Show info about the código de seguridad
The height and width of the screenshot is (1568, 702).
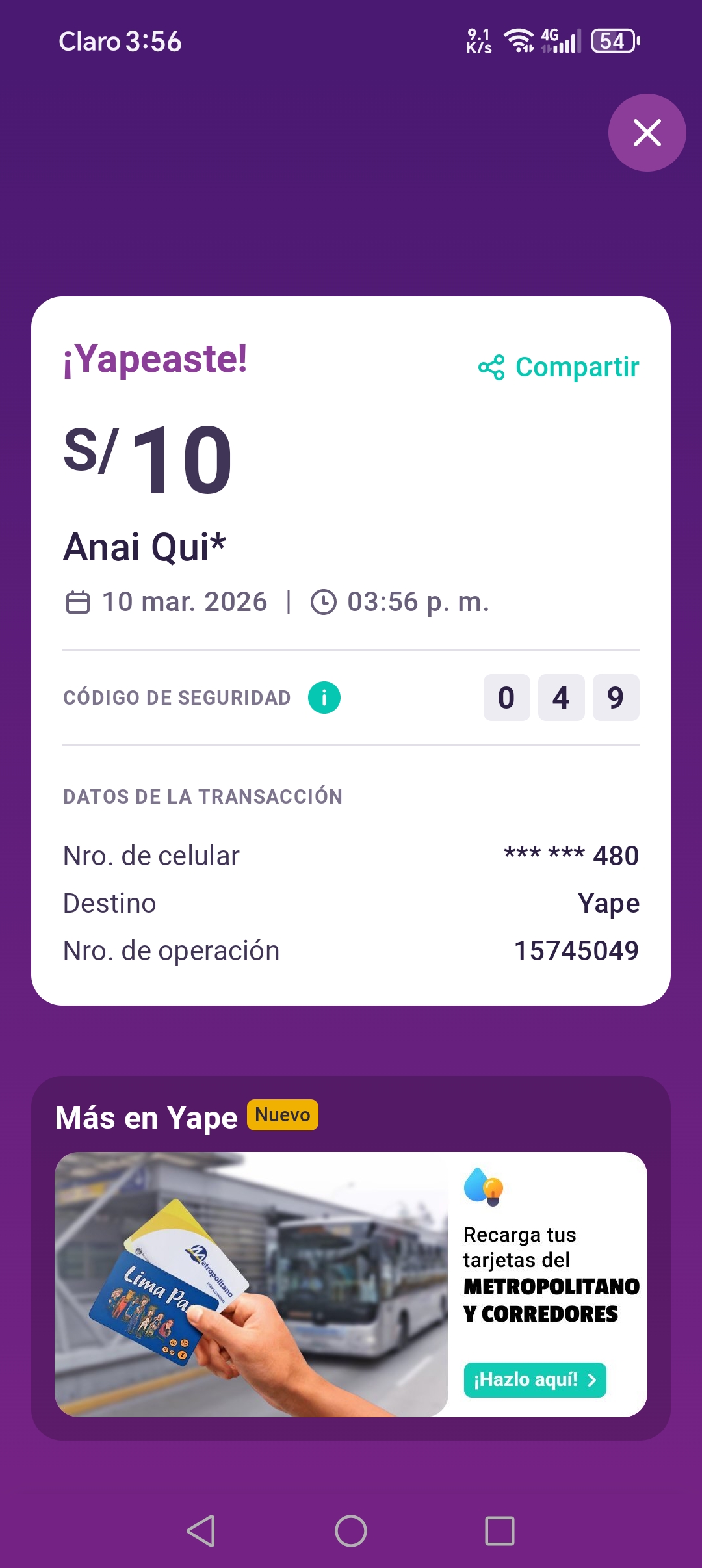click(324, 698)
